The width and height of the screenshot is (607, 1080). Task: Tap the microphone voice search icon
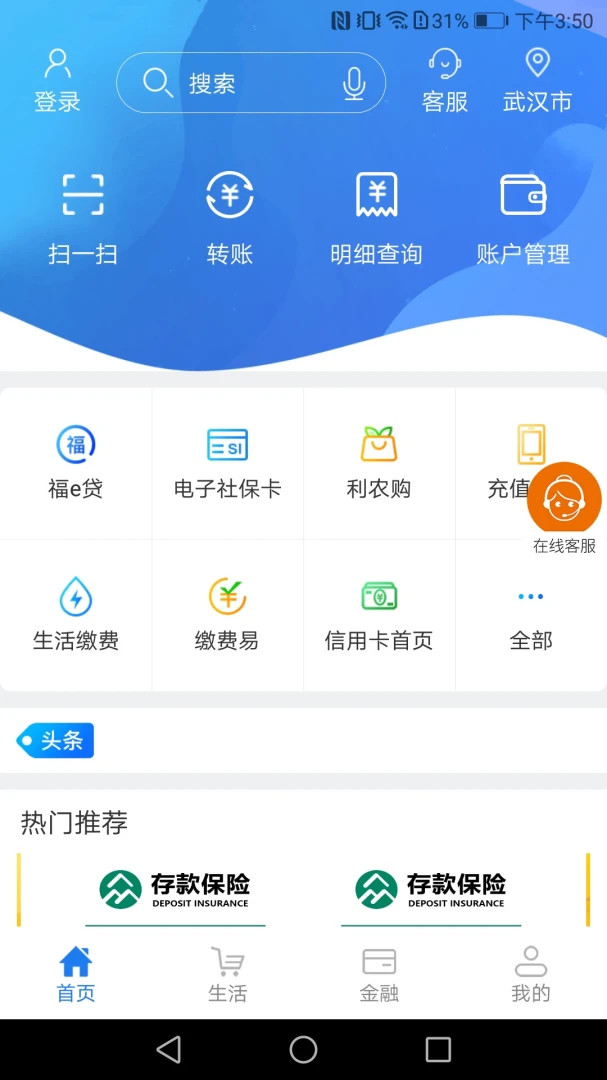(354, 84)
